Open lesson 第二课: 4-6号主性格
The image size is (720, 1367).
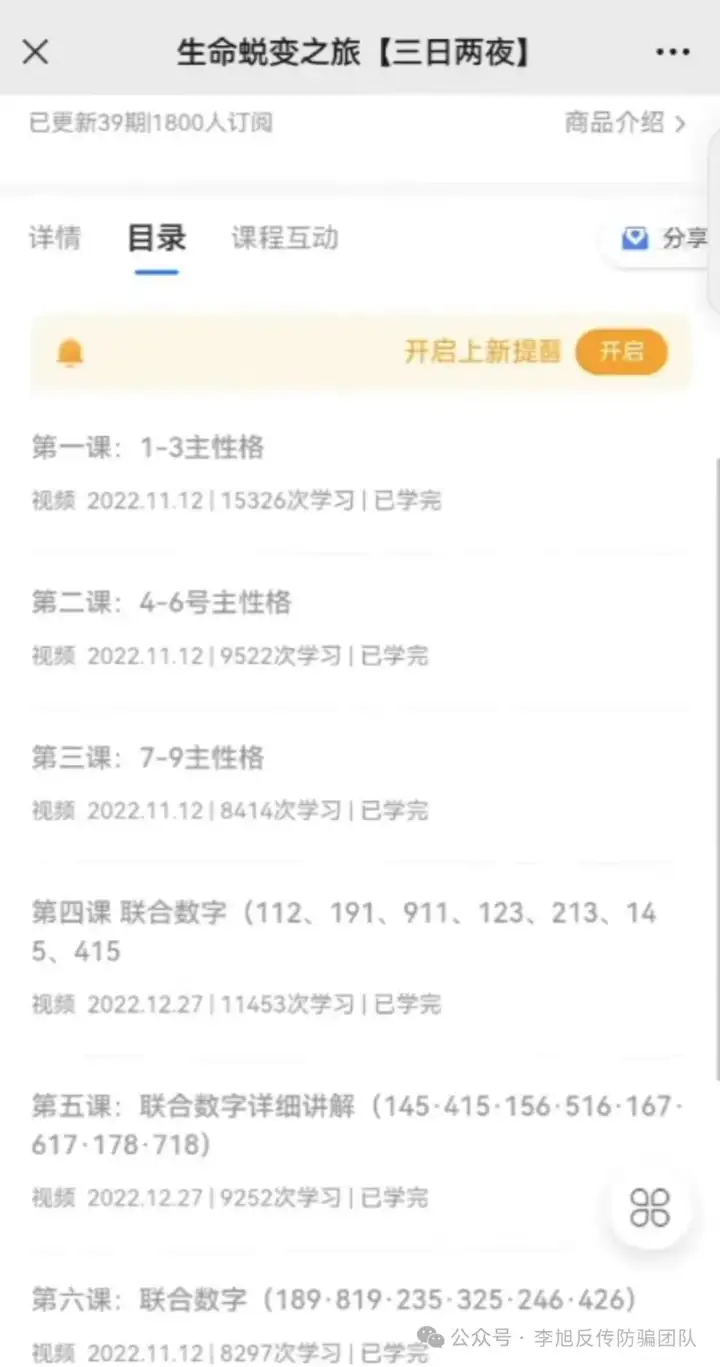coord(162,602)
